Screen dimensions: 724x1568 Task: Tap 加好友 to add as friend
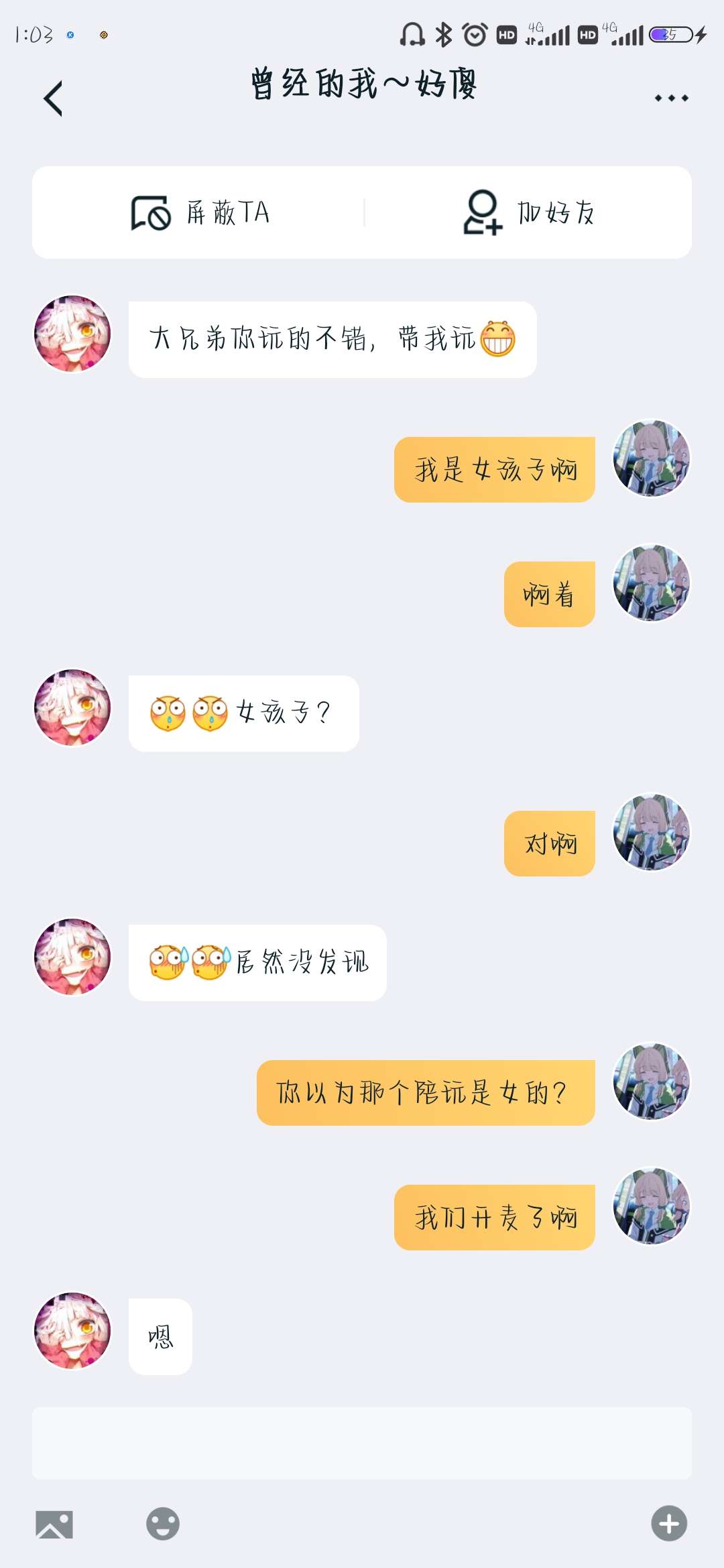click(x=529, y=212)
